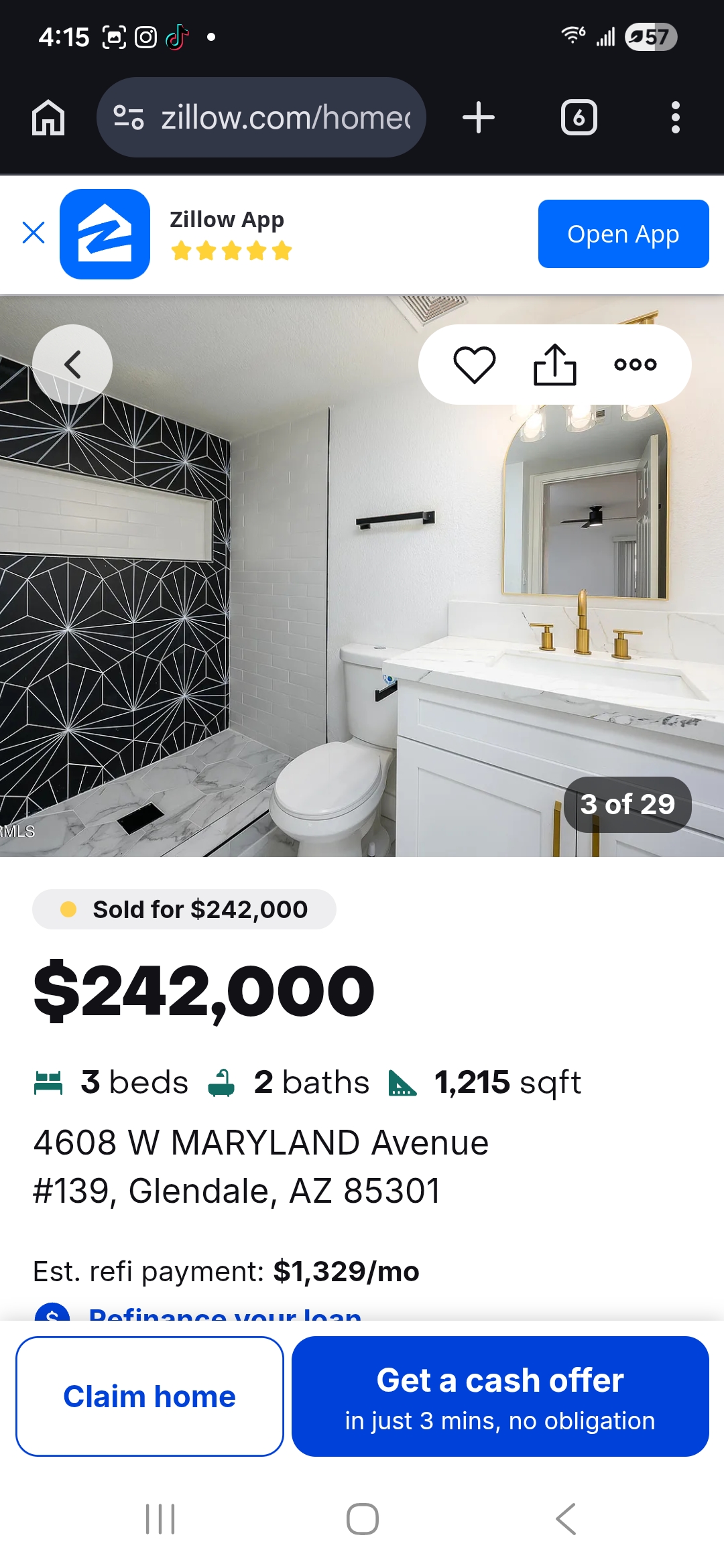View the six open tabs
The image size is (724, 1568).
pos(579,118)
